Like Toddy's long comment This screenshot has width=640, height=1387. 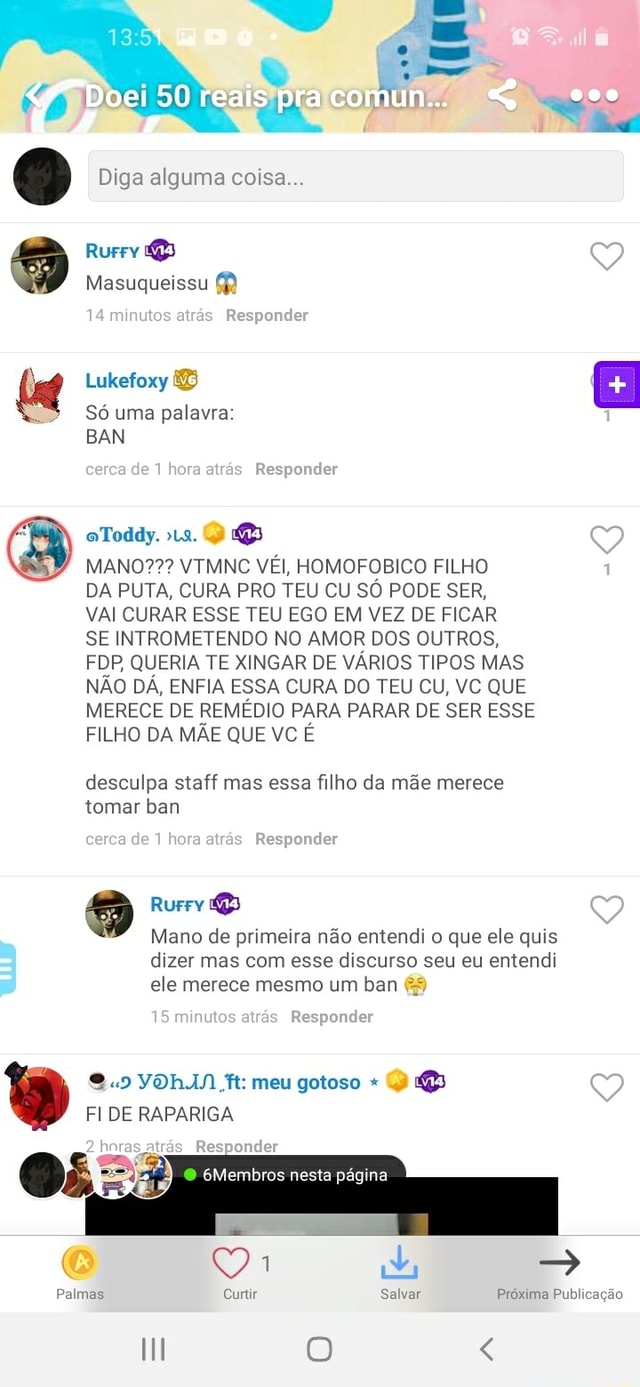tap(607, 541)
